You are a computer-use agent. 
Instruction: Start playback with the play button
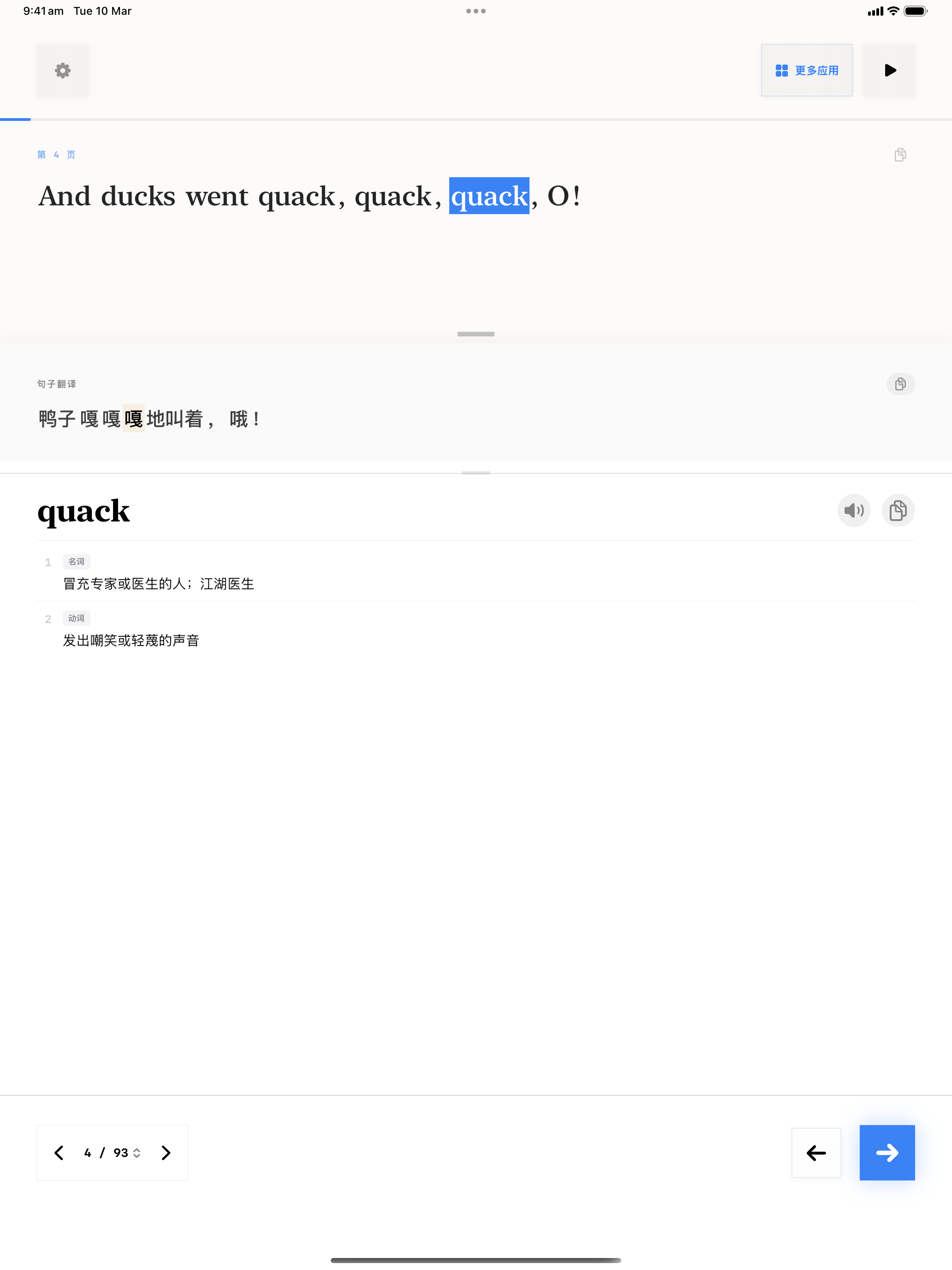point(889,71)
